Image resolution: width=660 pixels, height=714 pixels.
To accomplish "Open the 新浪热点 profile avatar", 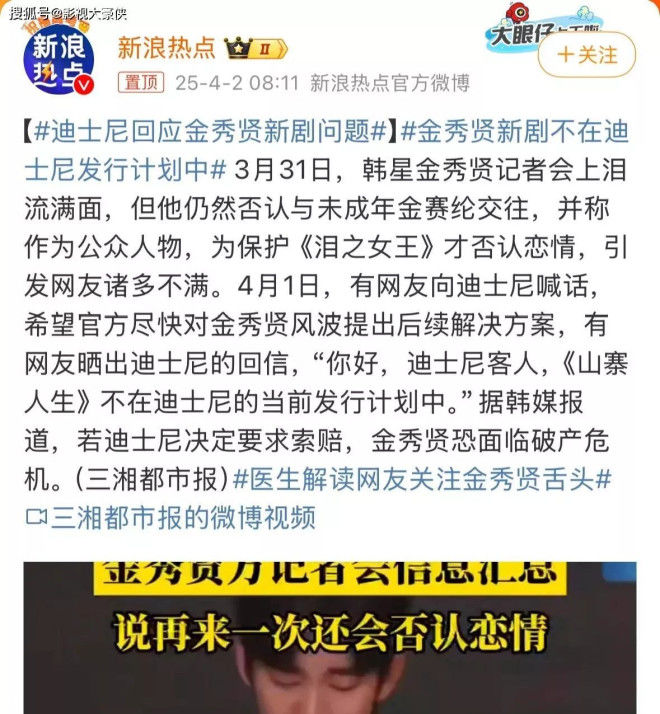I will 59,59.
